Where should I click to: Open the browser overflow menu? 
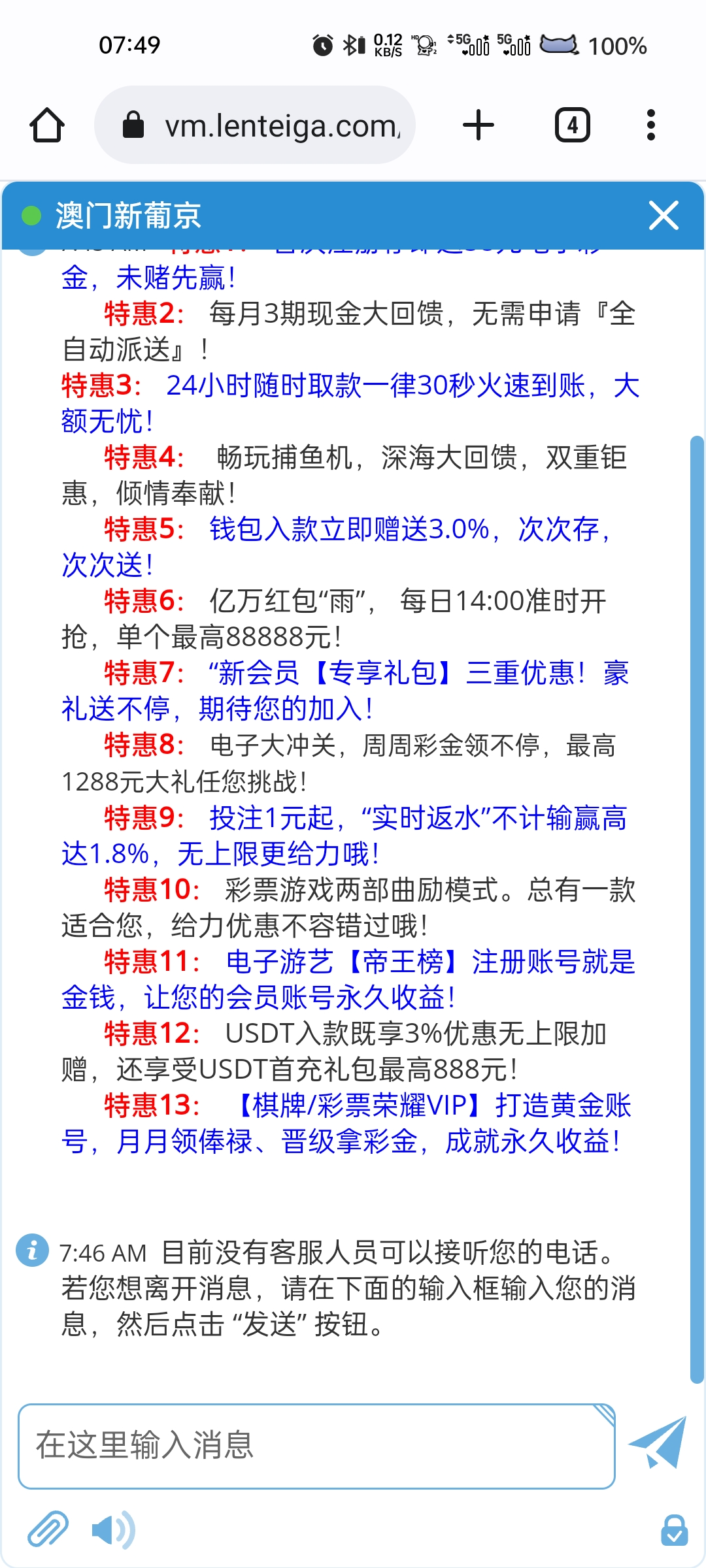tap(650, 125)
